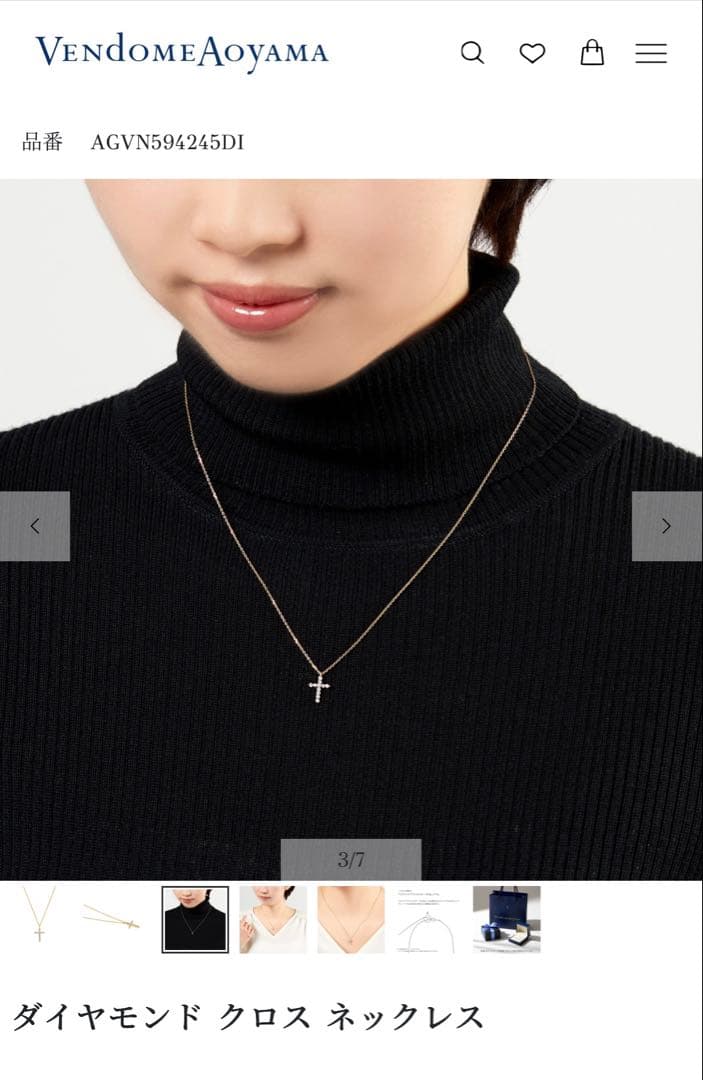Open the favorites heart icon
Viewport: 703px width, 1080px height.
point(532,53)
